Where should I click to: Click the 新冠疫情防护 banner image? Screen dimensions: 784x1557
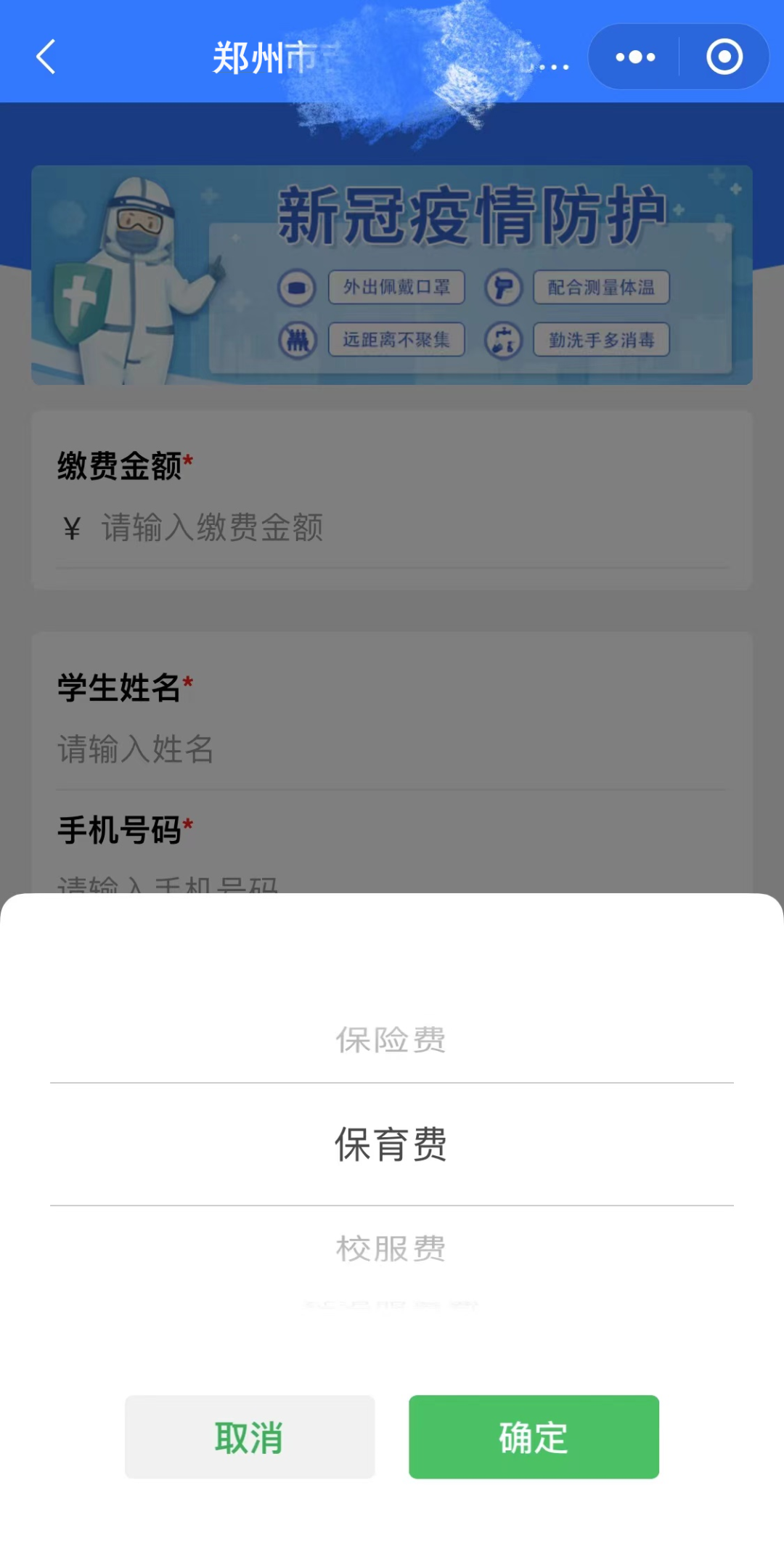(x=392, y=275)
